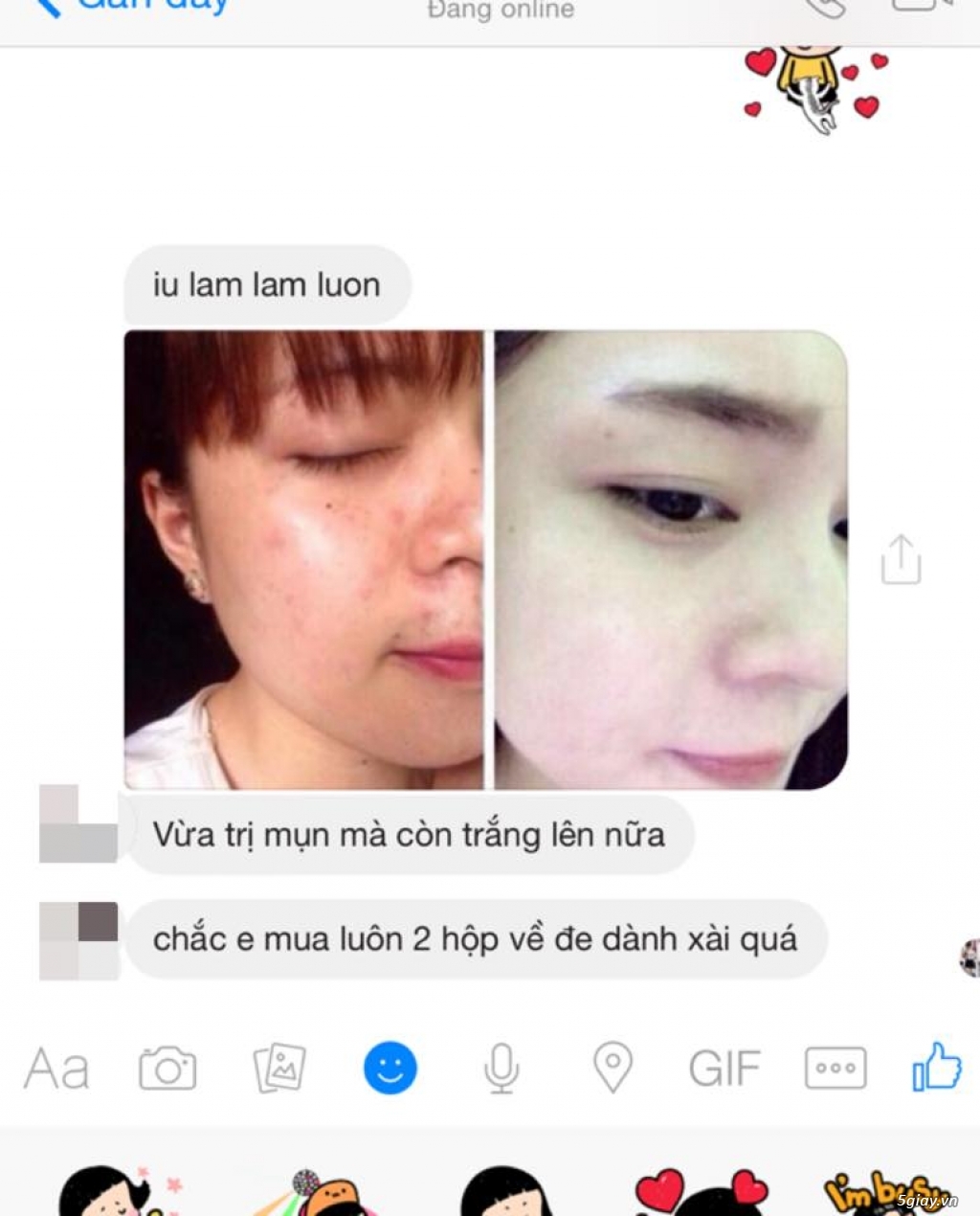Screen dimensions: 980x1216
Task: Open more options with the three-dots icon
Action: pos(835,1069)
